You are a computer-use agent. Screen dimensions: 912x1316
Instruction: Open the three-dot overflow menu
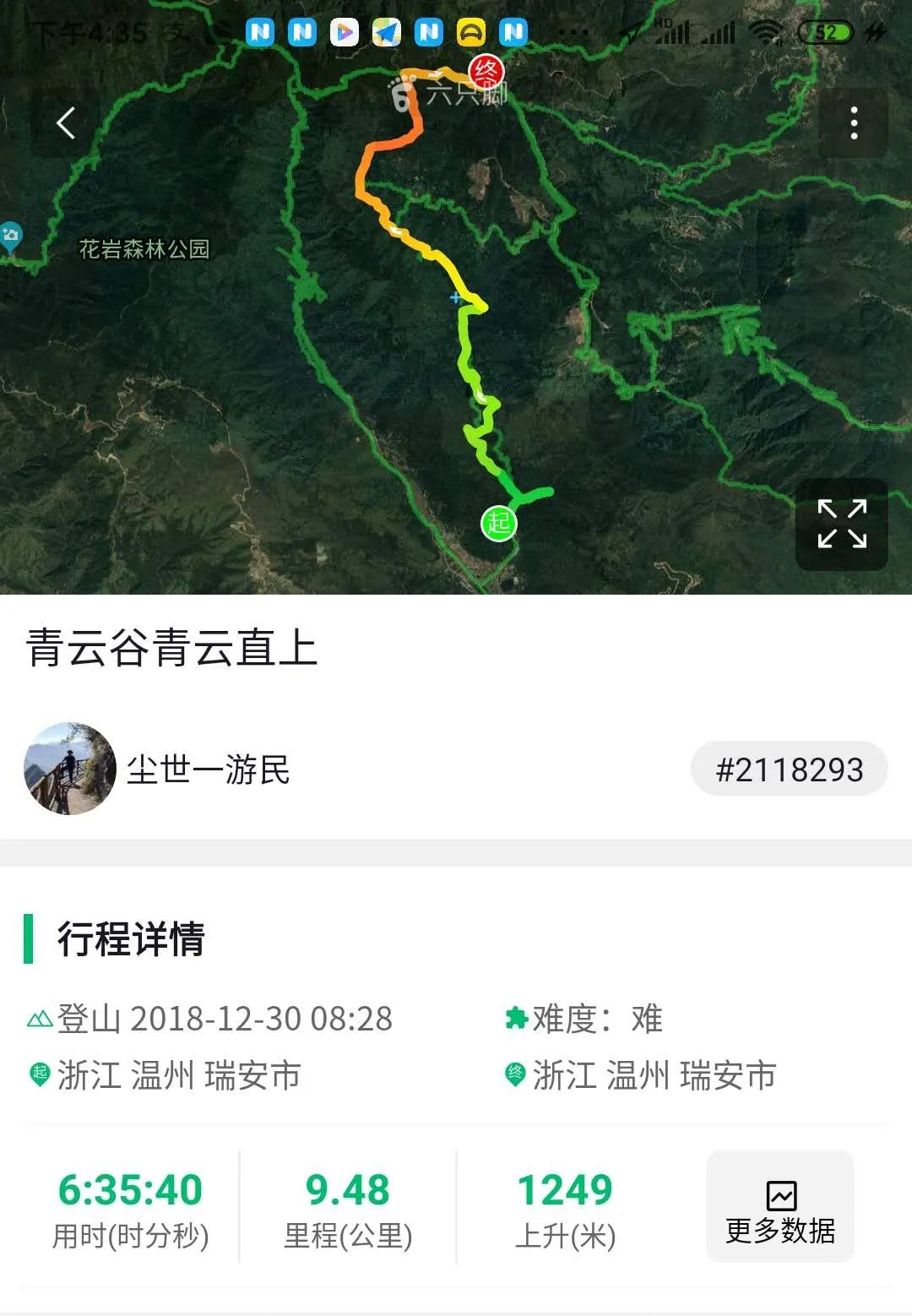[854, 123]
